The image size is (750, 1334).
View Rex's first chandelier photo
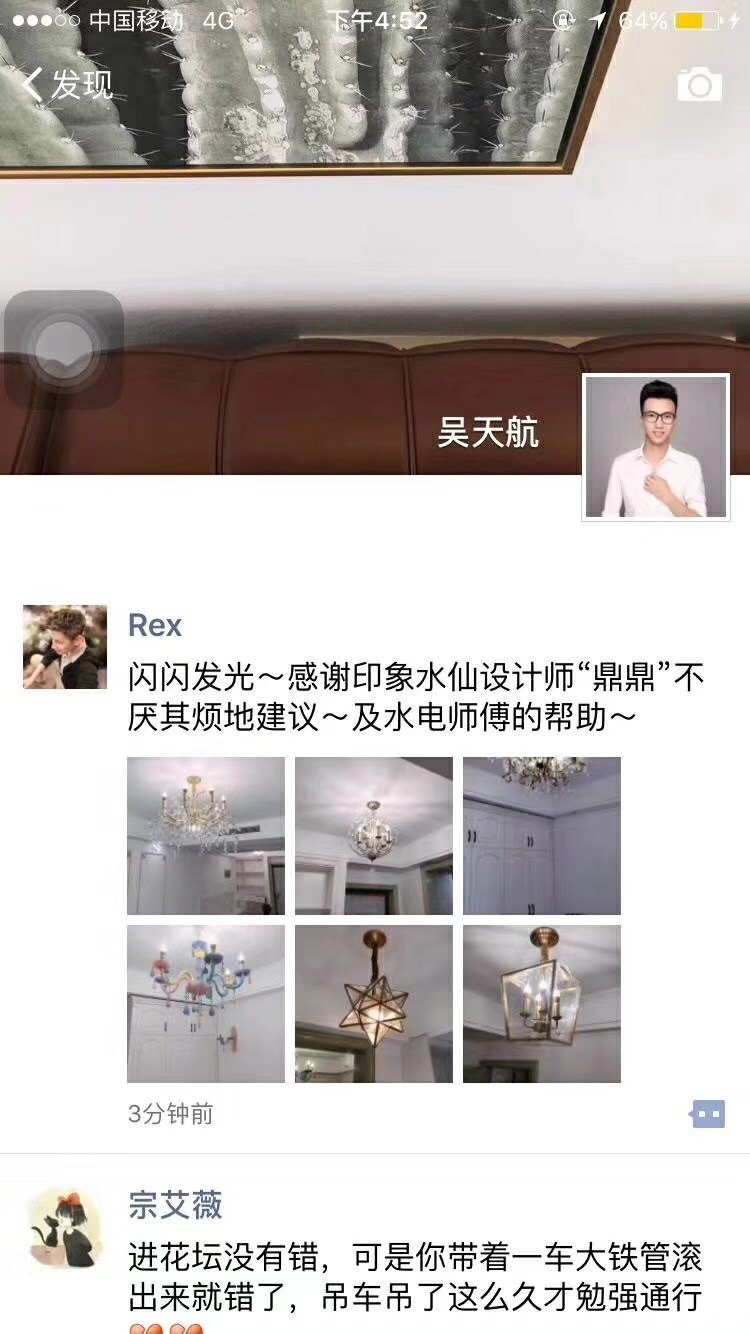[x=206, y=836]
